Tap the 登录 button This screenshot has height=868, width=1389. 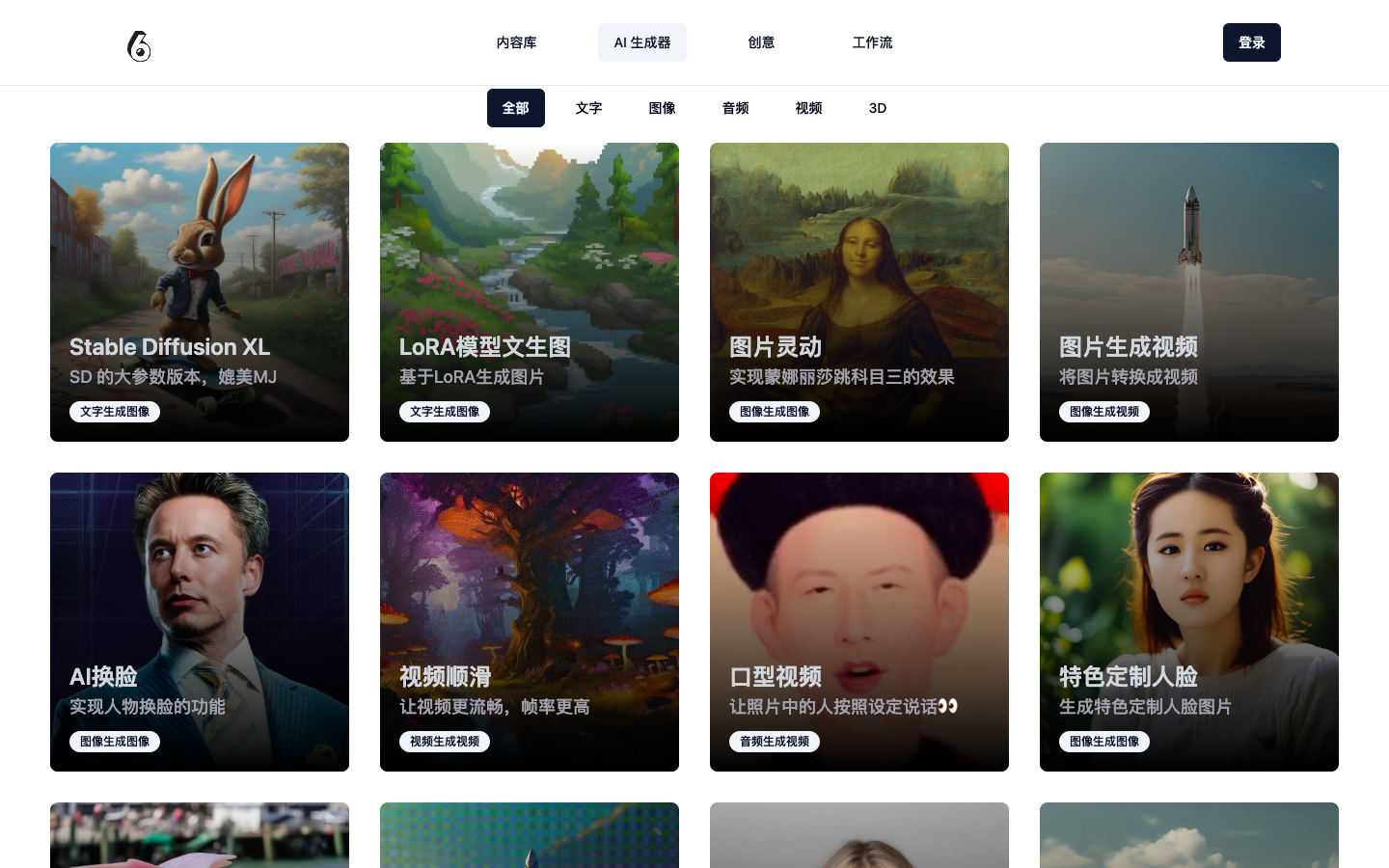pos(1251,42)
